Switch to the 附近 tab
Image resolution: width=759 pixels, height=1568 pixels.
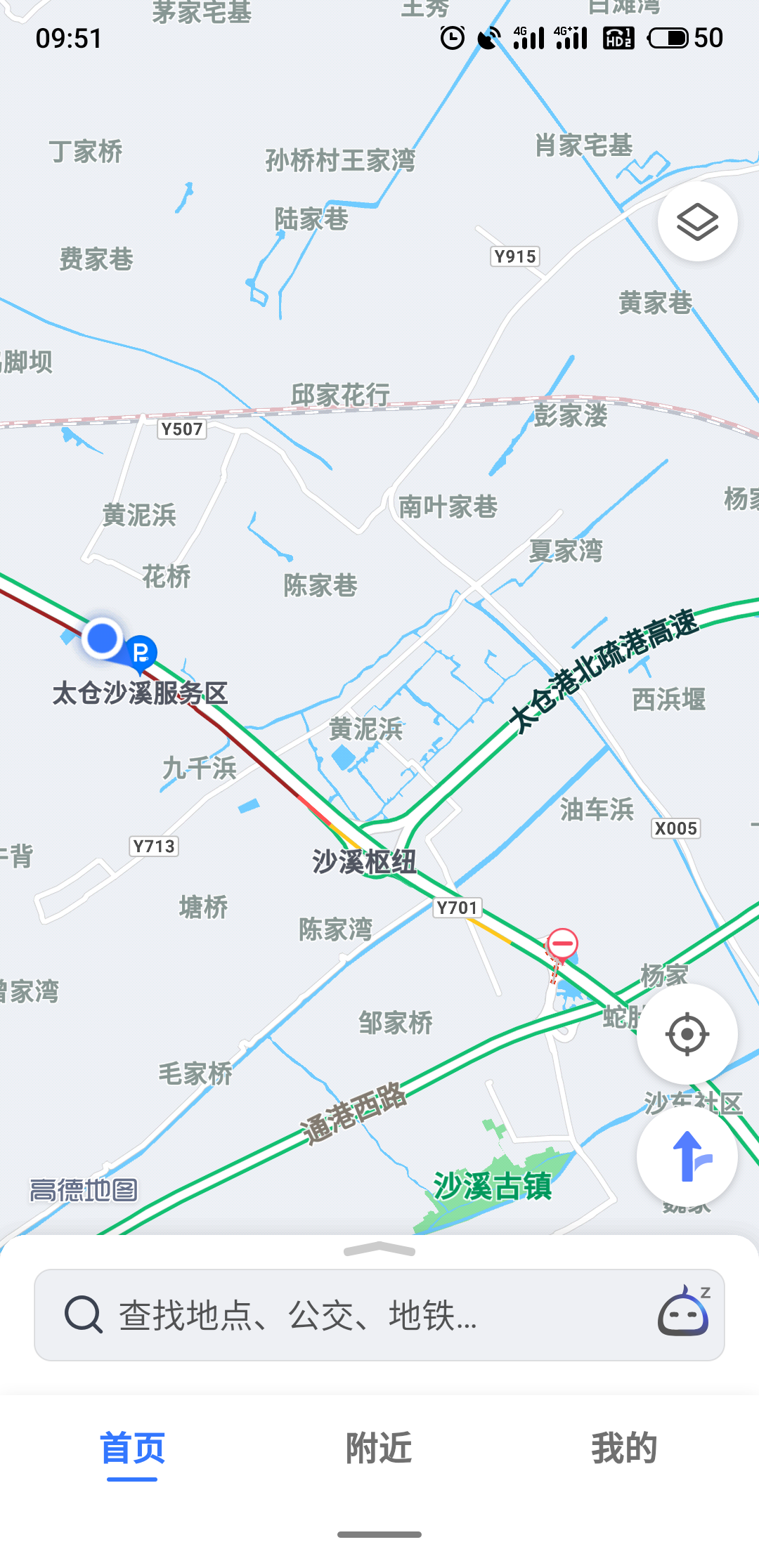378,1447
